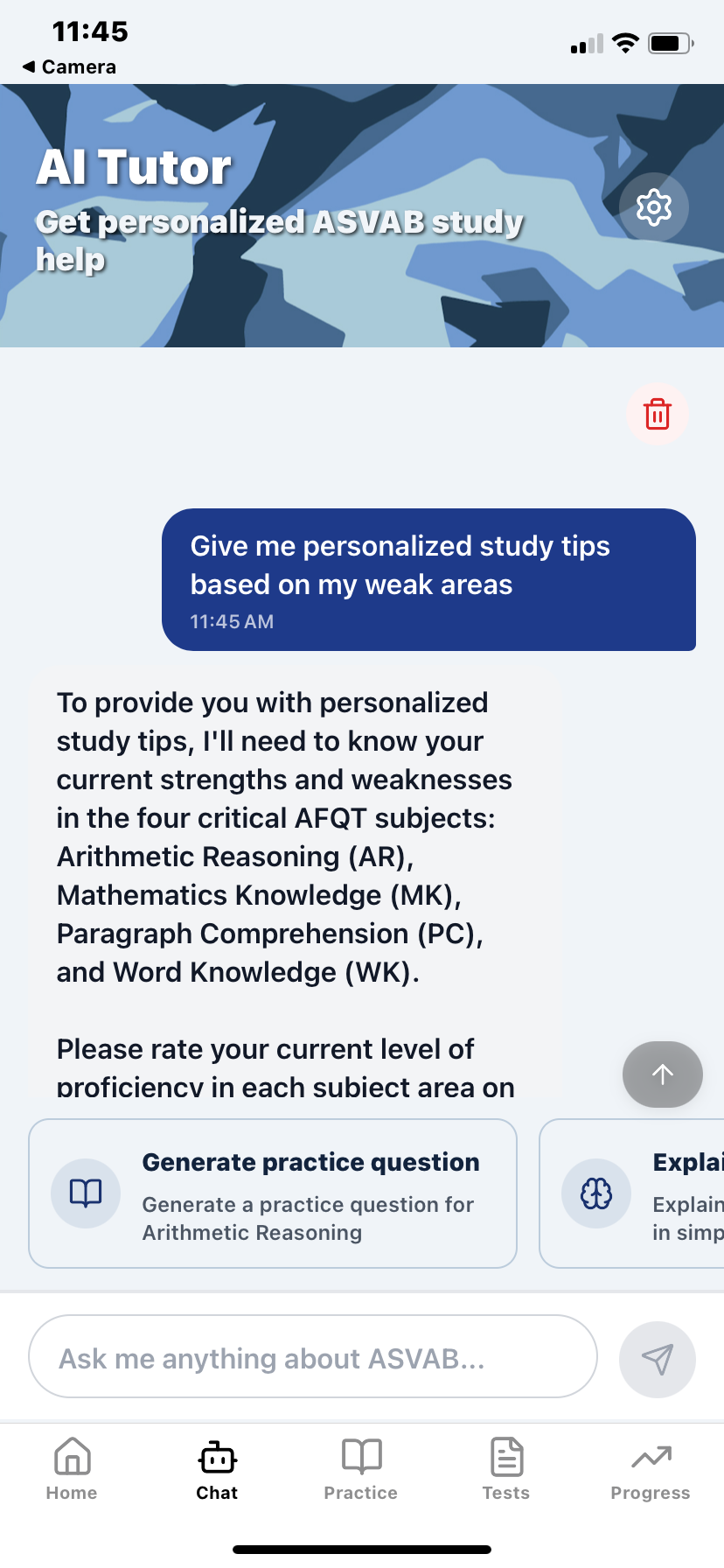Screen dimensions: 724x1568
Task: Switch to the Progress tab
Action: click(650, 1468)
